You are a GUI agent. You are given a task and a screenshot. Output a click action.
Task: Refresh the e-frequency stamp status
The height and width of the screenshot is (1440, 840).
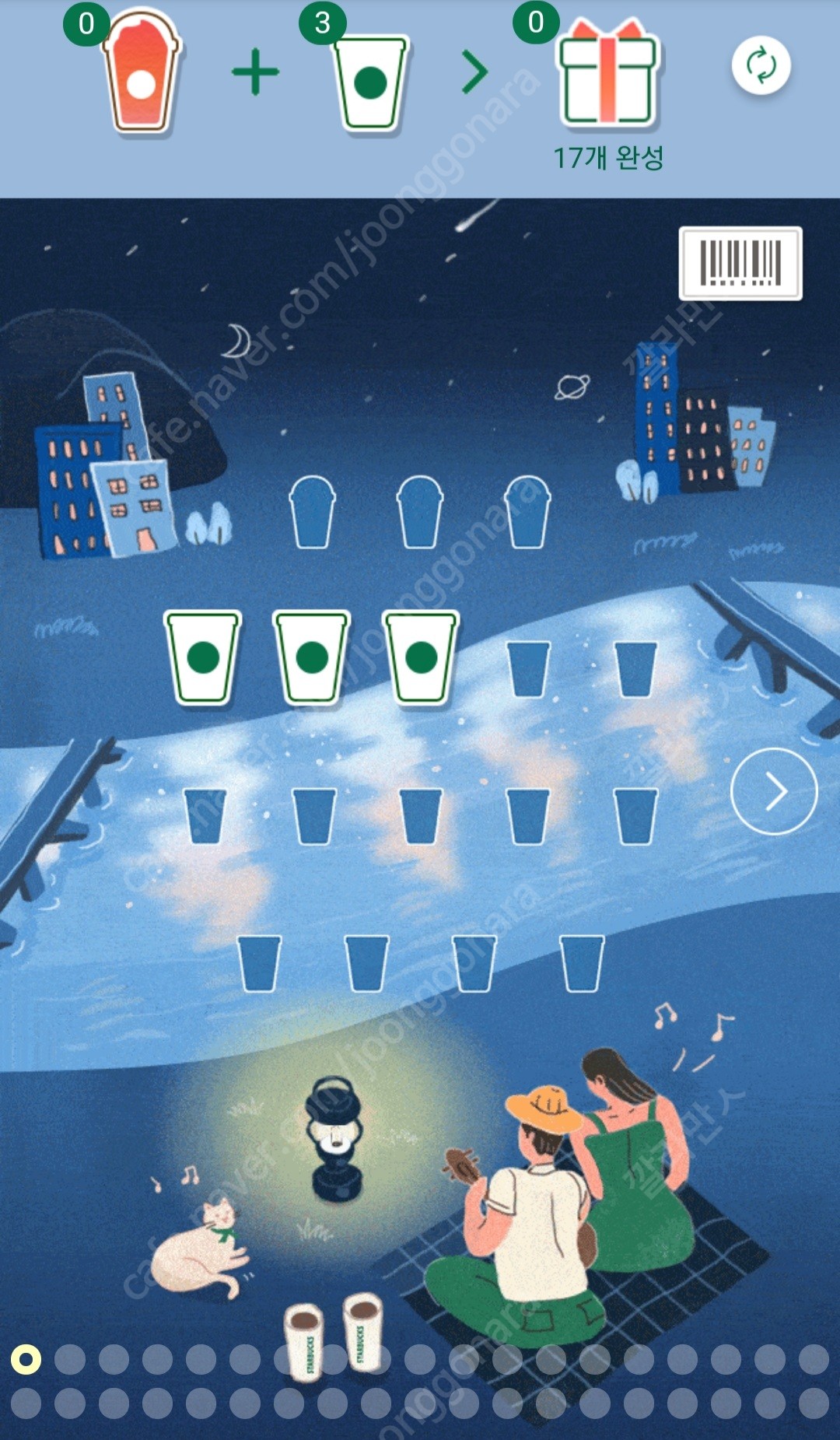[761, 65]
